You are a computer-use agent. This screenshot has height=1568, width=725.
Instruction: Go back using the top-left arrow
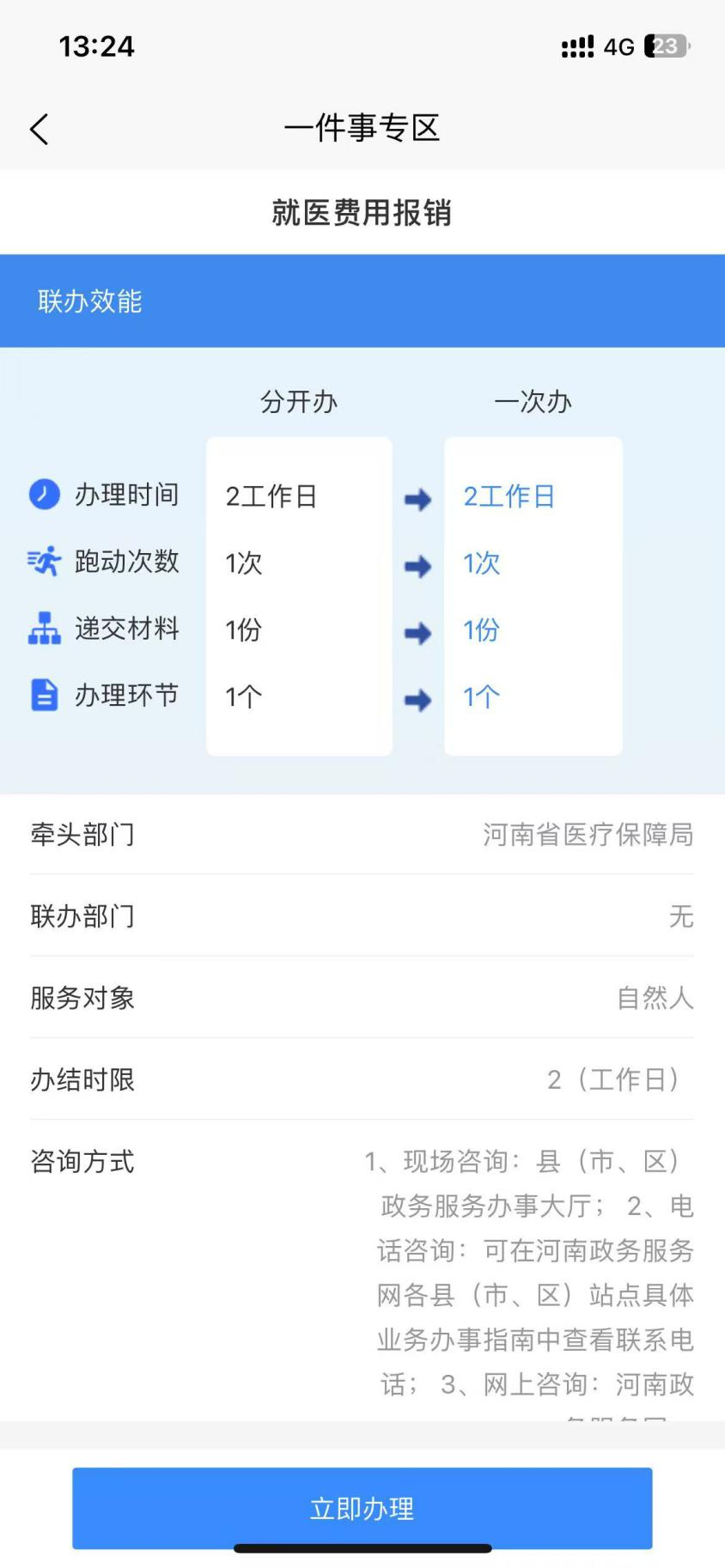point(40,129)
